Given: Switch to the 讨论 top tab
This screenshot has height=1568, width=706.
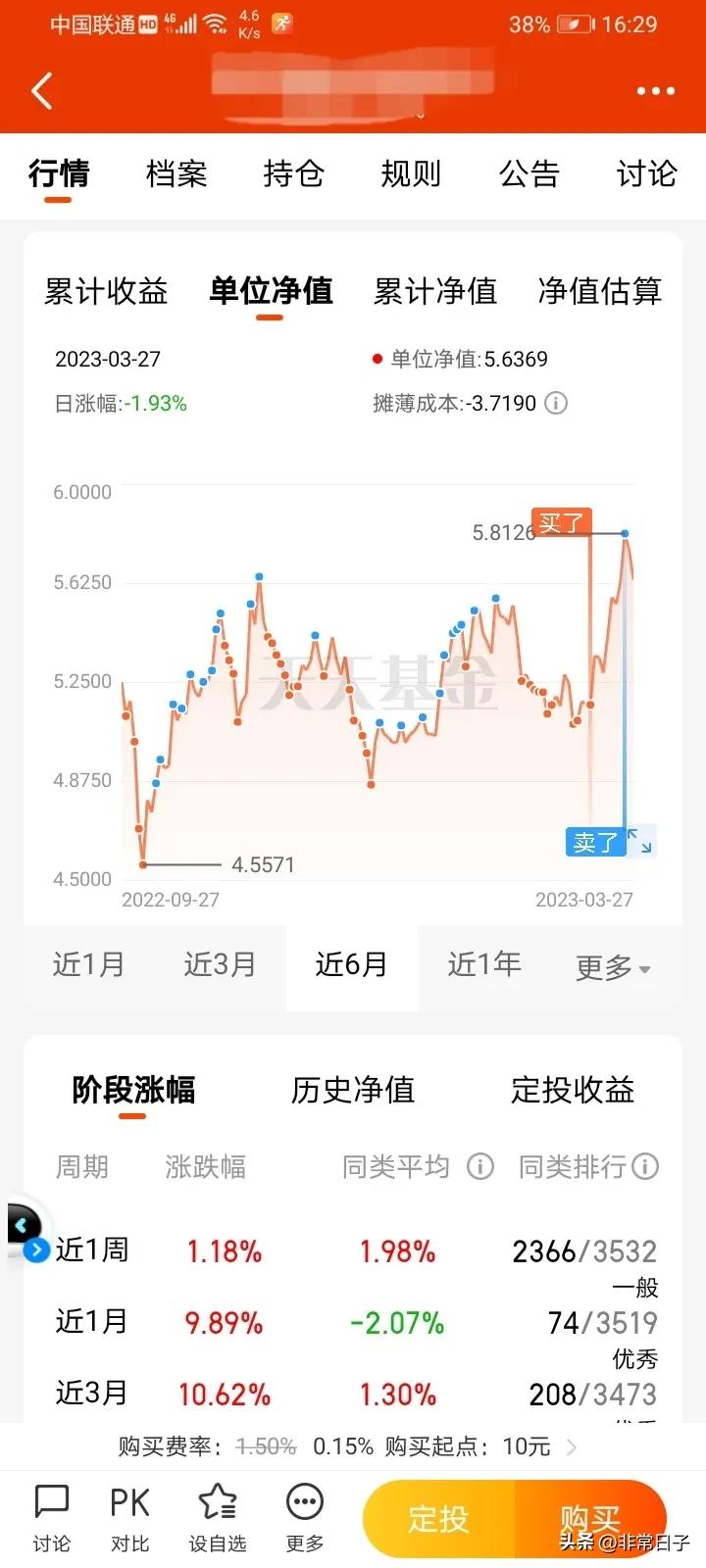Looking at the screenshot, I should click(x=646, y=174).
